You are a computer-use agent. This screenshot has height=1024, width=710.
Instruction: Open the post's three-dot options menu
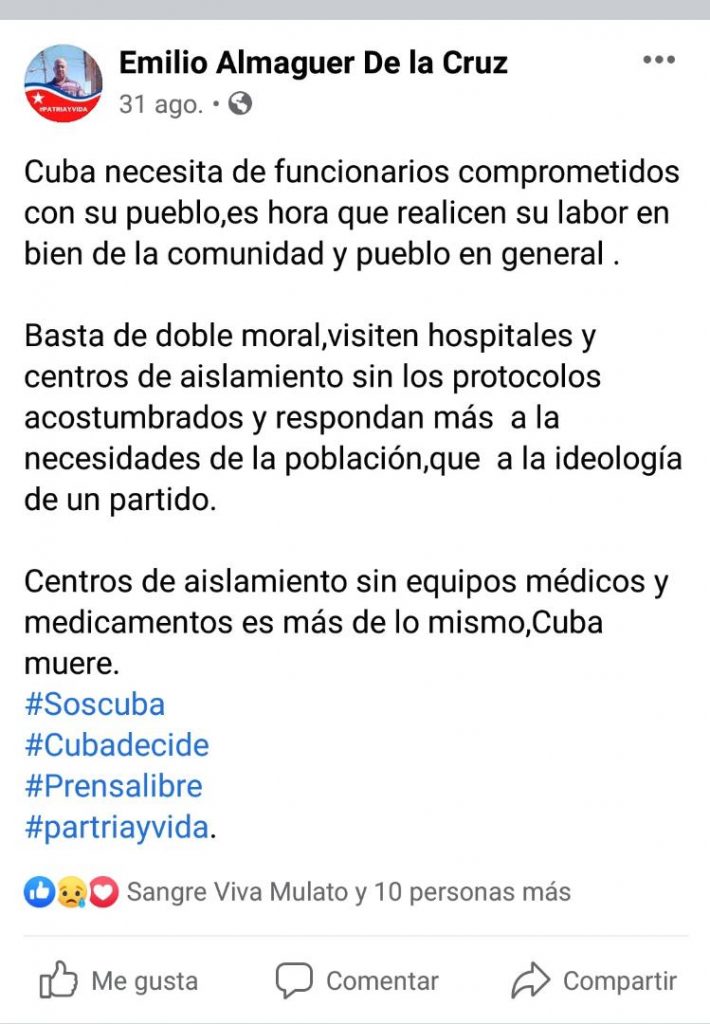pos(658,61)
